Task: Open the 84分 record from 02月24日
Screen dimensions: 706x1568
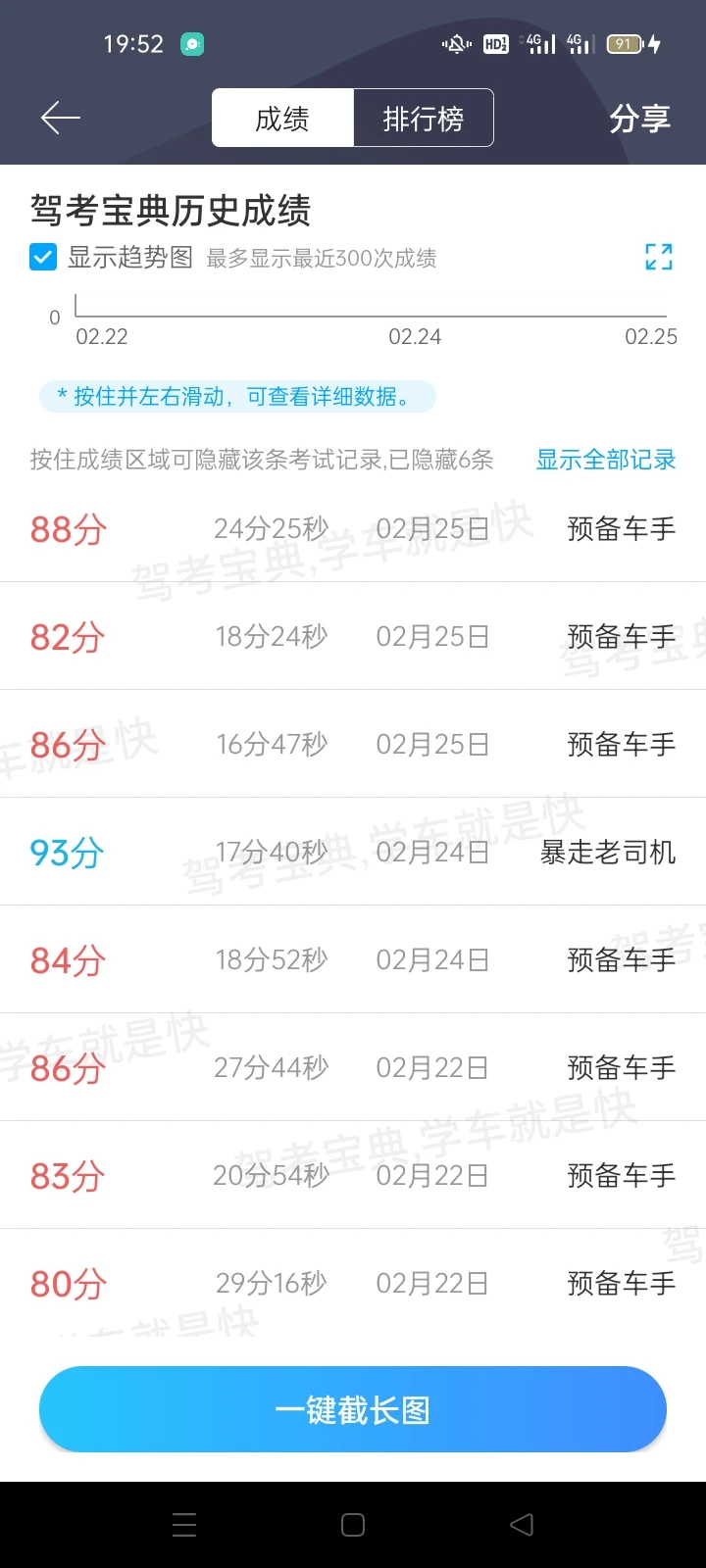Action: [x=353, y=960]
